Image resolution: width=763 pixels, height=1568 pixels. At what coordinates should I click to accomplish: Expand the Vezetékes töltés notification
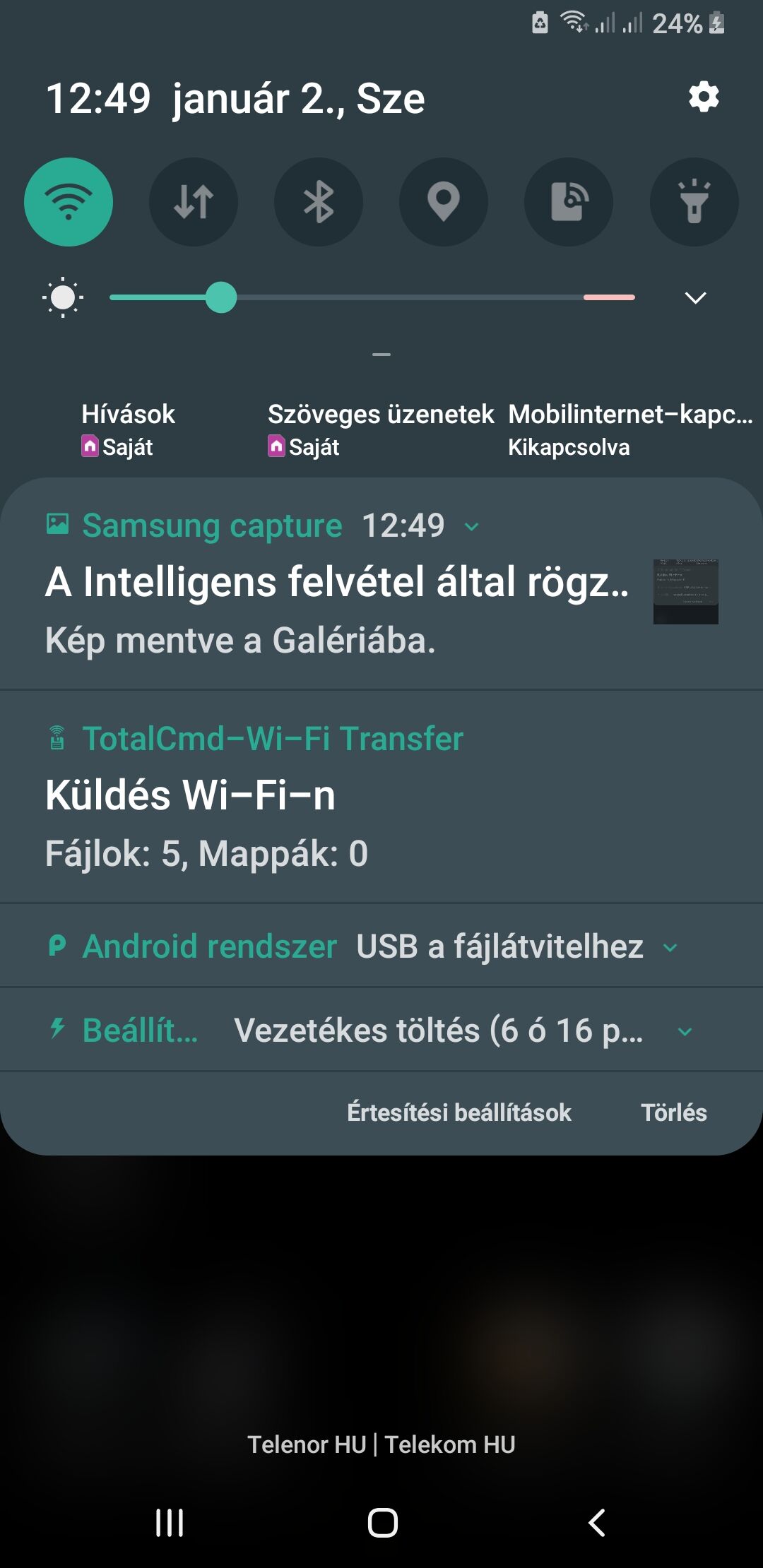(x=684, y=1031)
